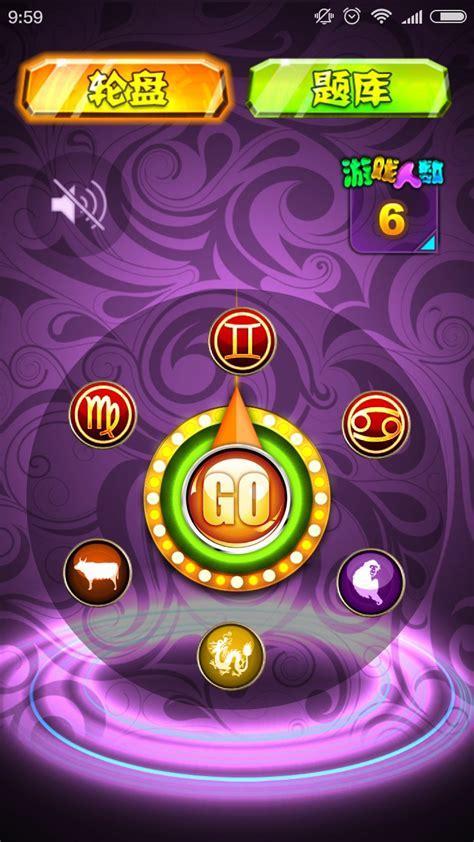Switch to the 题库 tab
The image size is (474, 842).
(x=349, y=88)
